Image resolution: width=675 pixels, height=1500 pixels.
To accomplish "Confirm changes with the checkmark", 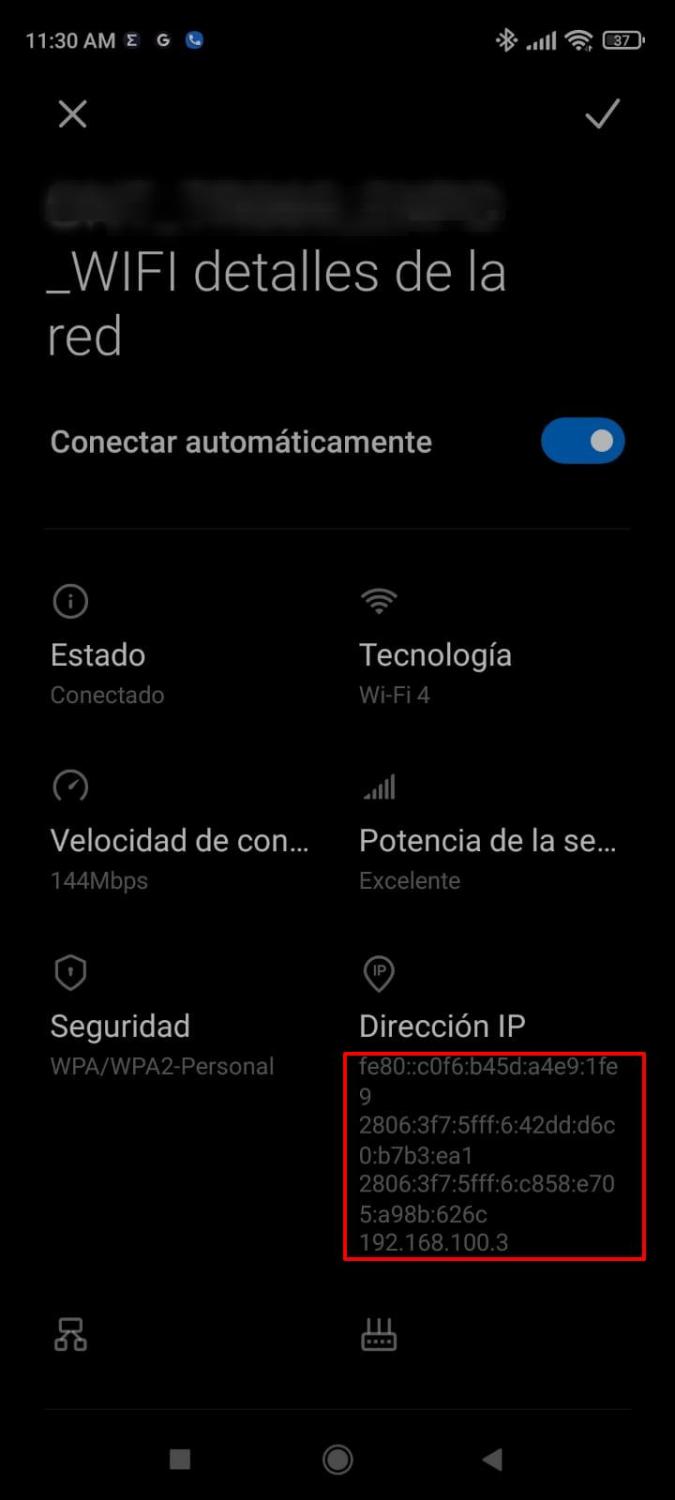I will point(602,115).
